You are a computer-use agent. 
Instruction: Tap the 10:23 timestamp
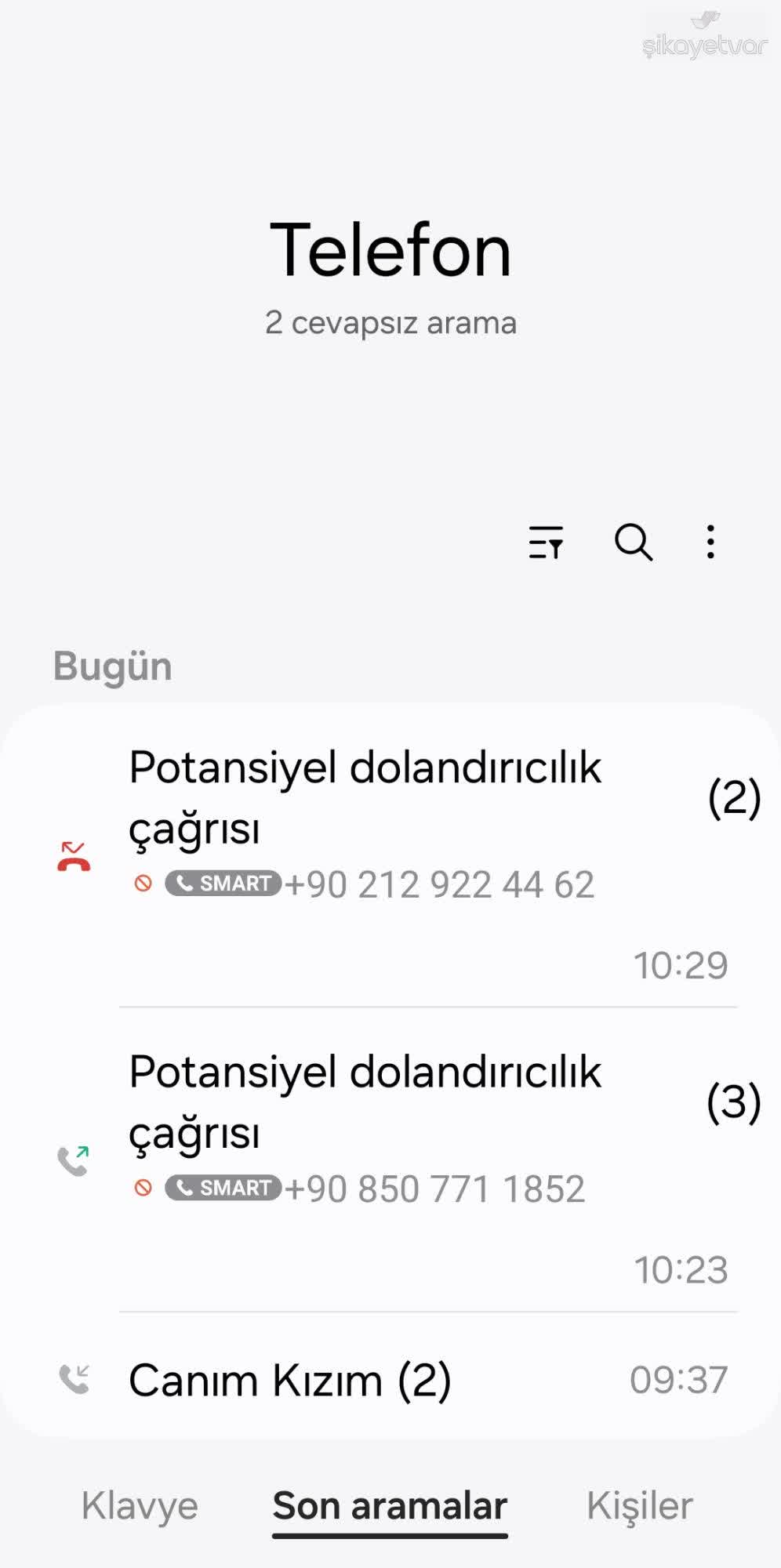point(681,1269)
